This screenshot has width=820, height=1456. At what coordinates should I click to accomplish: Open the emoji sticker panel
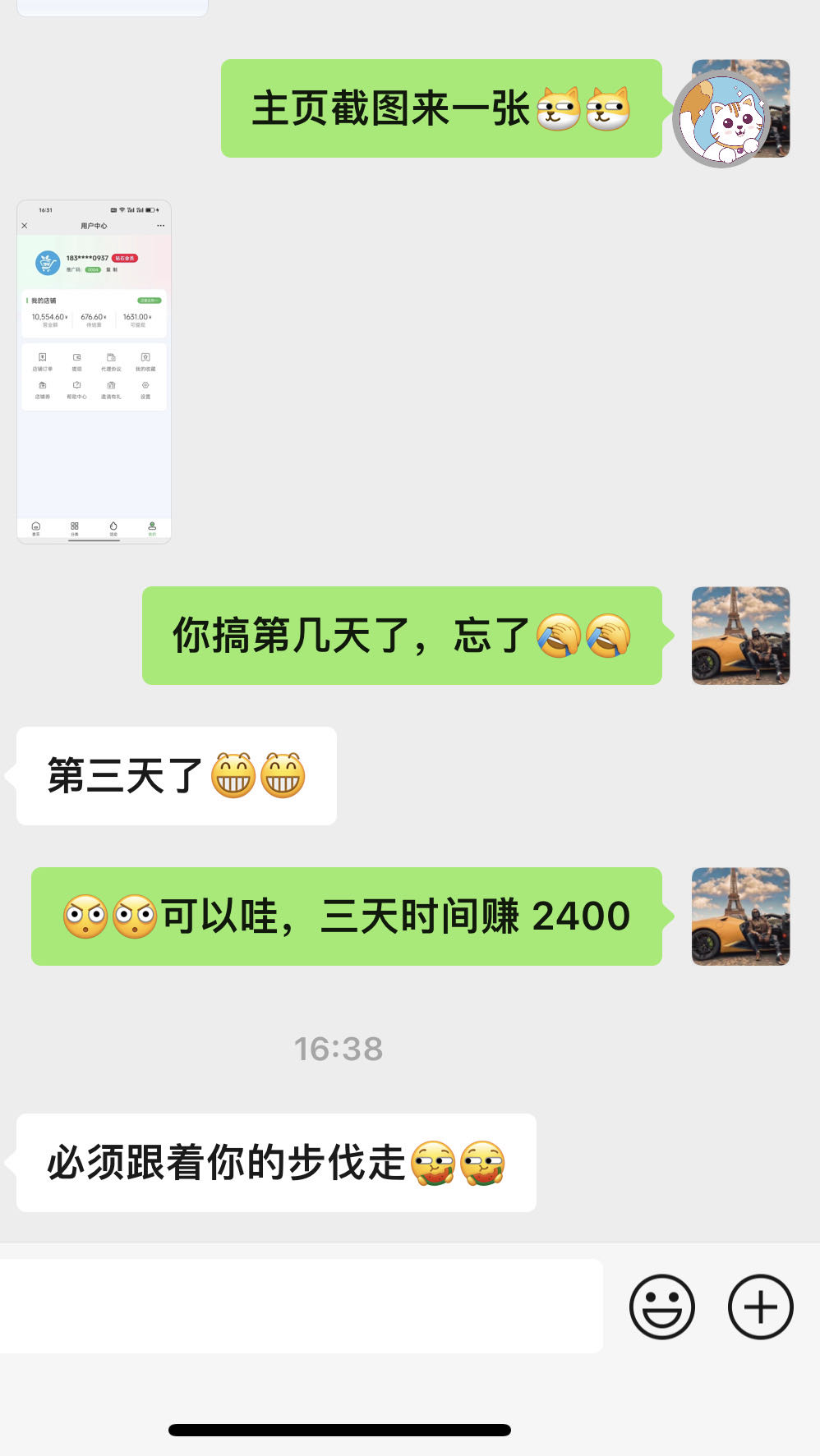pos(661,1306)
